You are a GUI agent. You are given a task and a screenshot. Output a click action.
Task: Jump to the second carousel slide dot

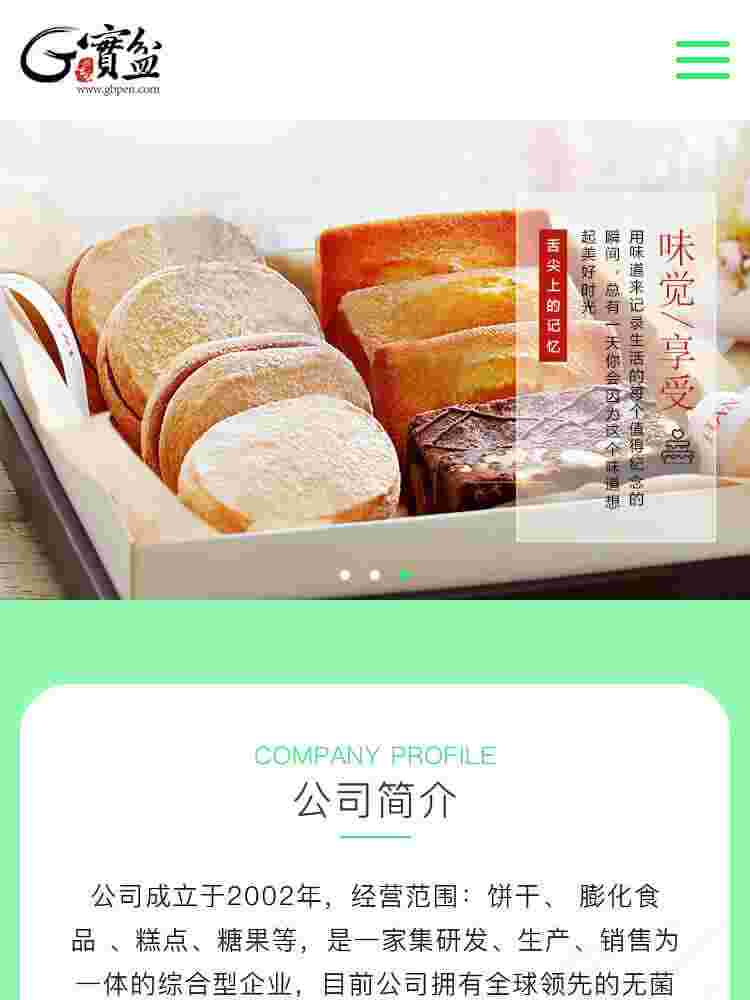click(374, 575)
